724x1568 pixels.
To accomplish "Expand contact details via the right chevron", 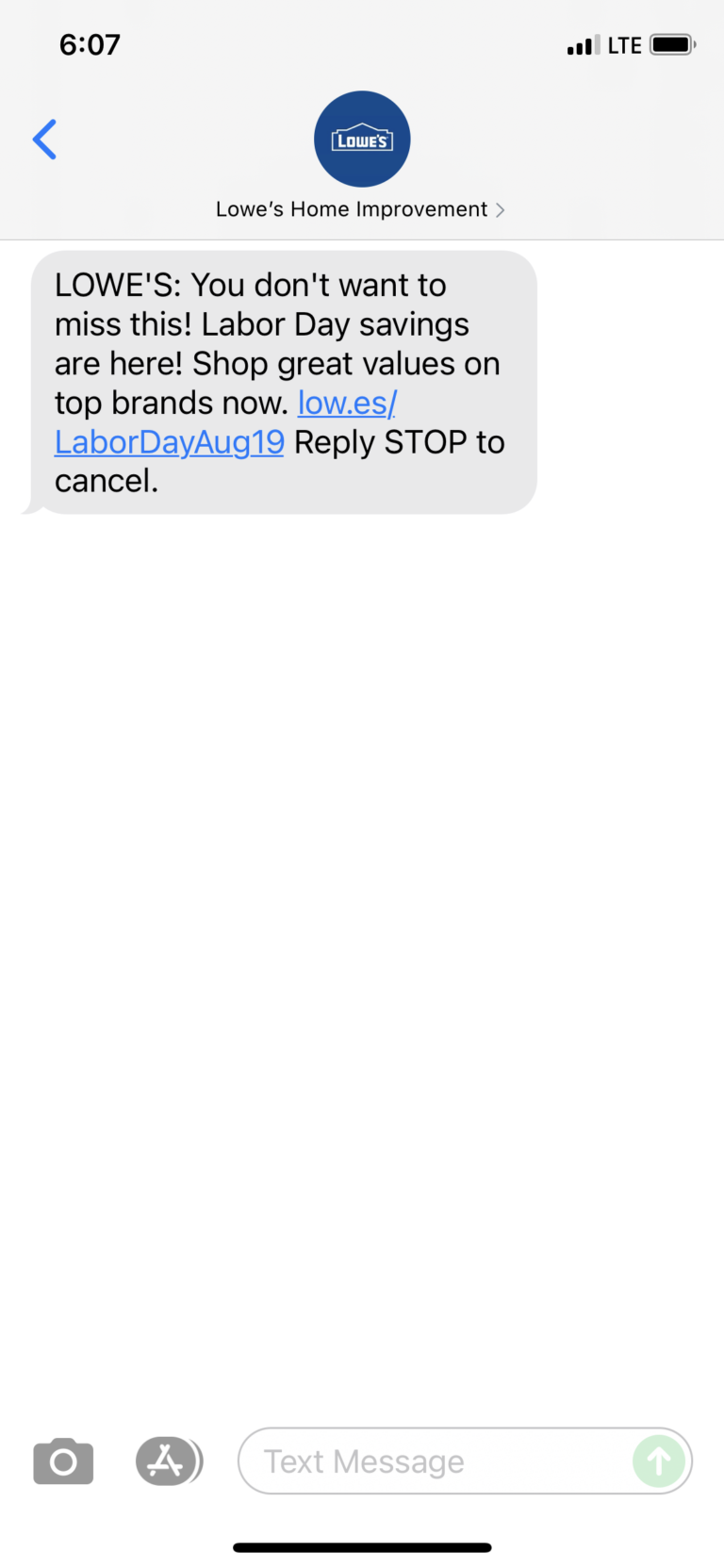I will (501, 209).
